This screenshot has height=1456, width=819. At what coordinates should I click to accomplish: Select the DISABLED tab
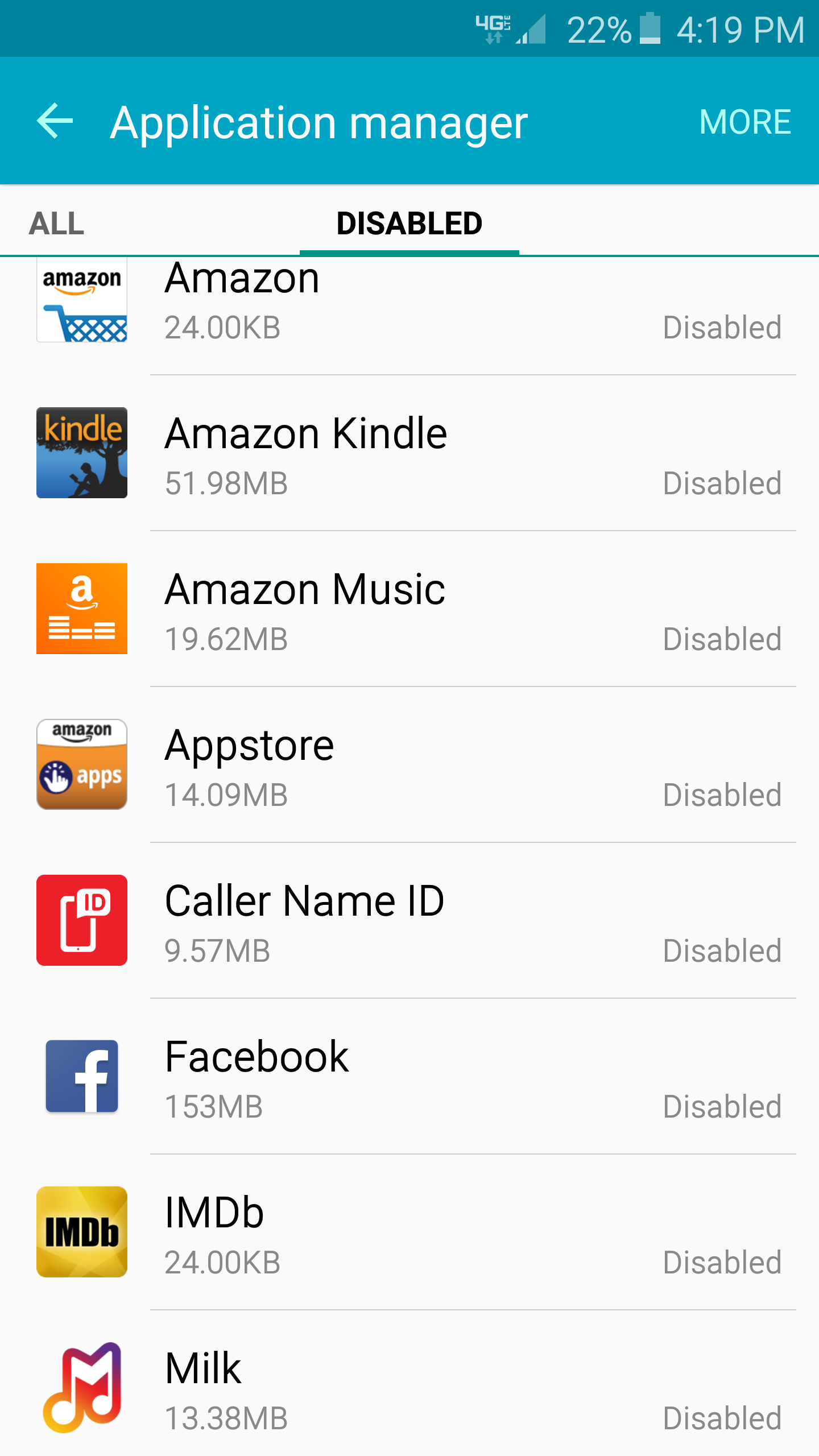tap(409, 223)
